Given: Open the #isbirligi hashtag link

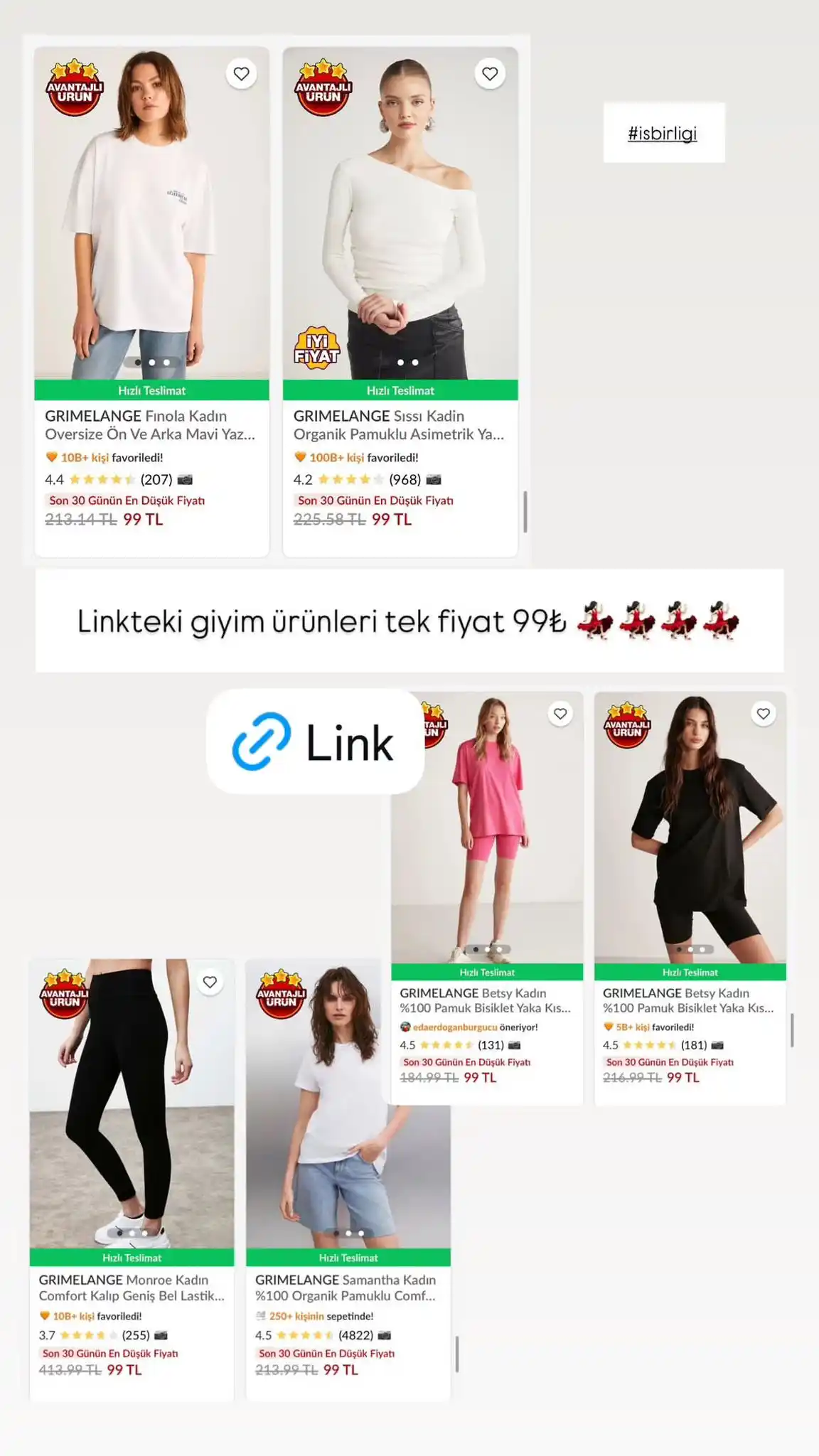Looking at the screenshot, I should point(663,132).
